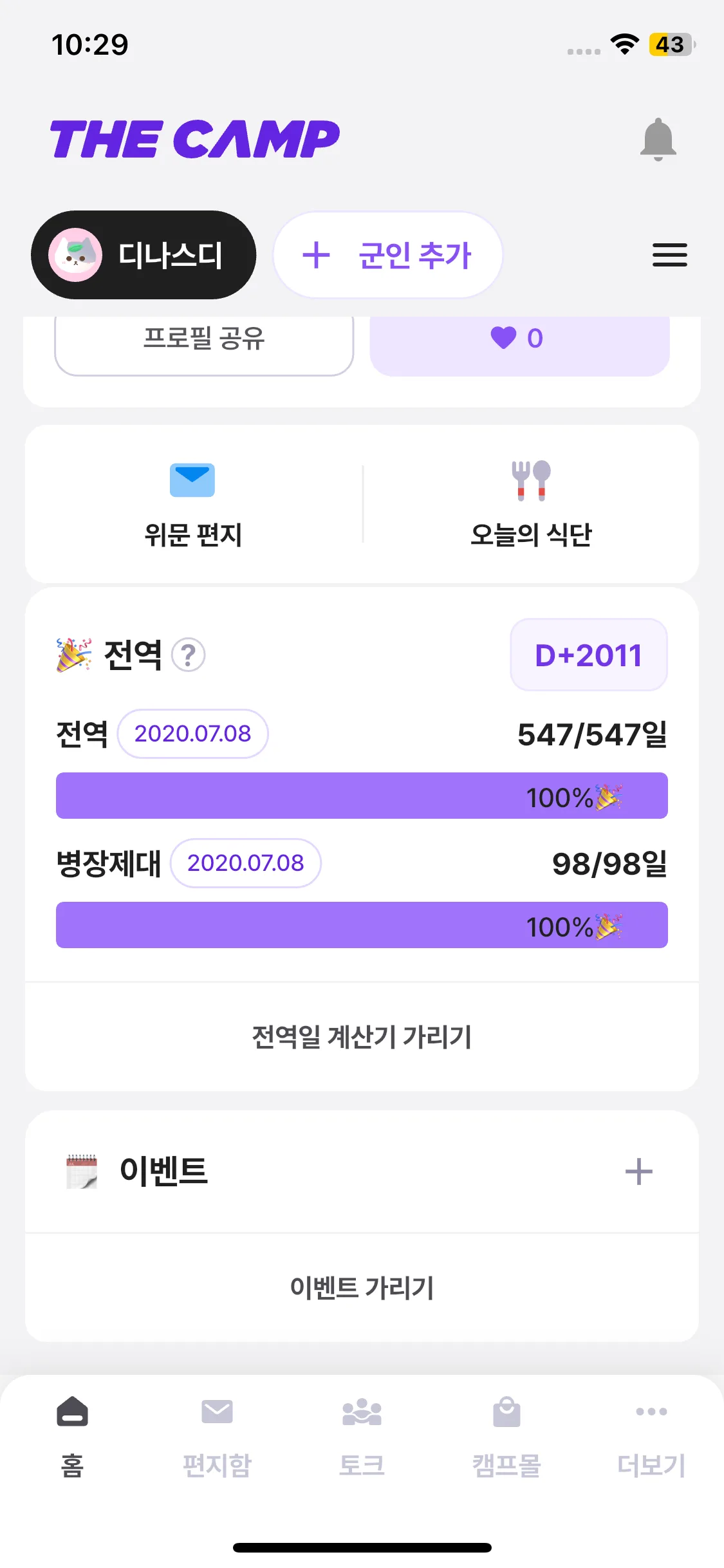Open the hamburger menu

point(669,255)
